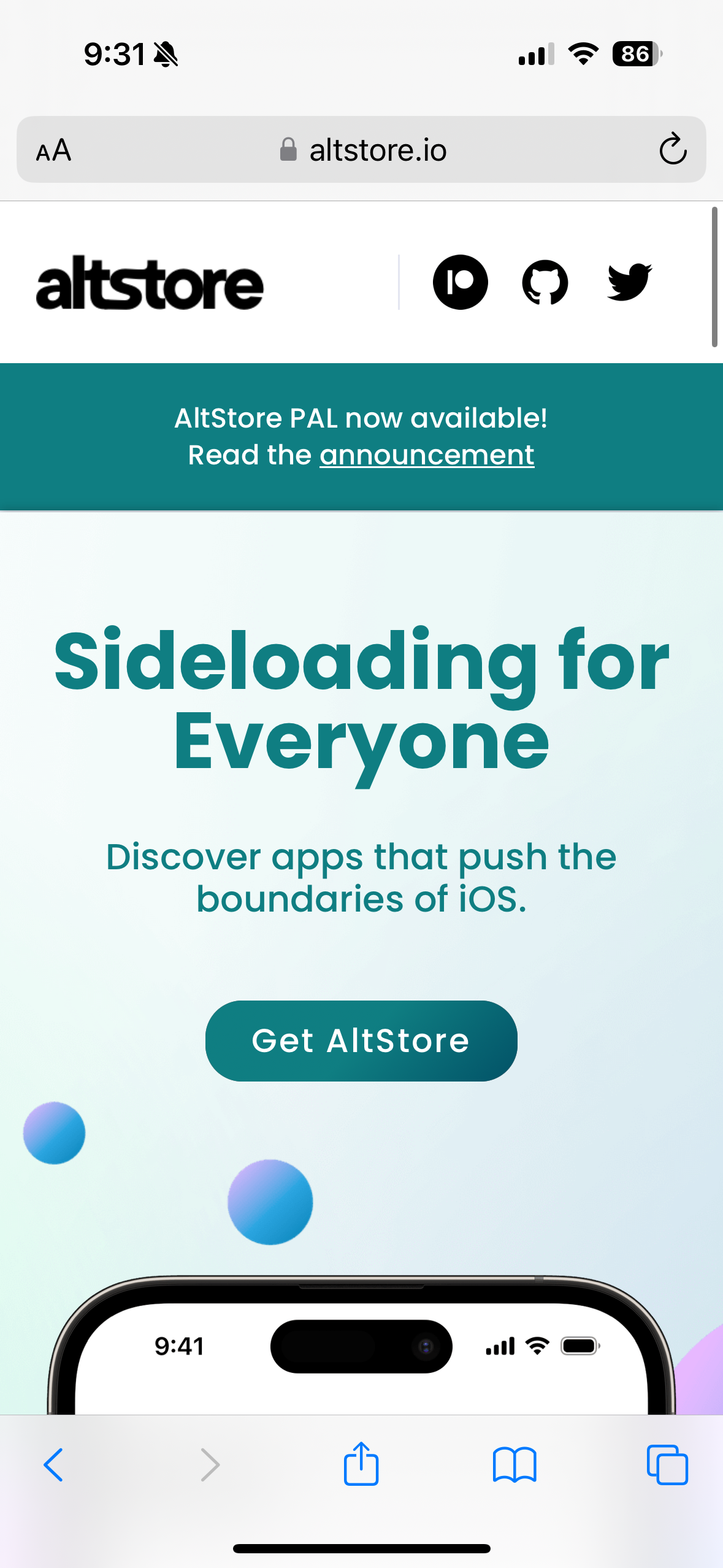Read the announcement link
Viewport: 723px width, 1568px height.
427,455
